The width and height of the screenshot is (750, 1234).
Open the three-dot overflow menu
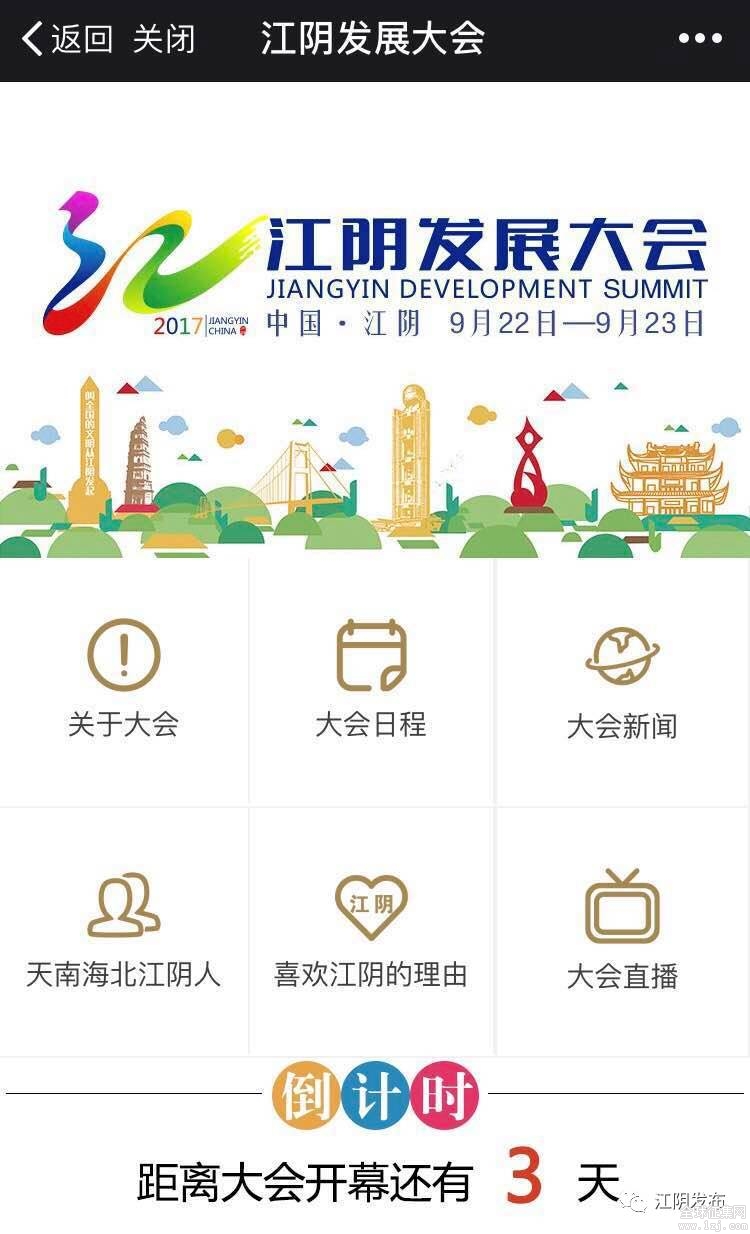699,39
